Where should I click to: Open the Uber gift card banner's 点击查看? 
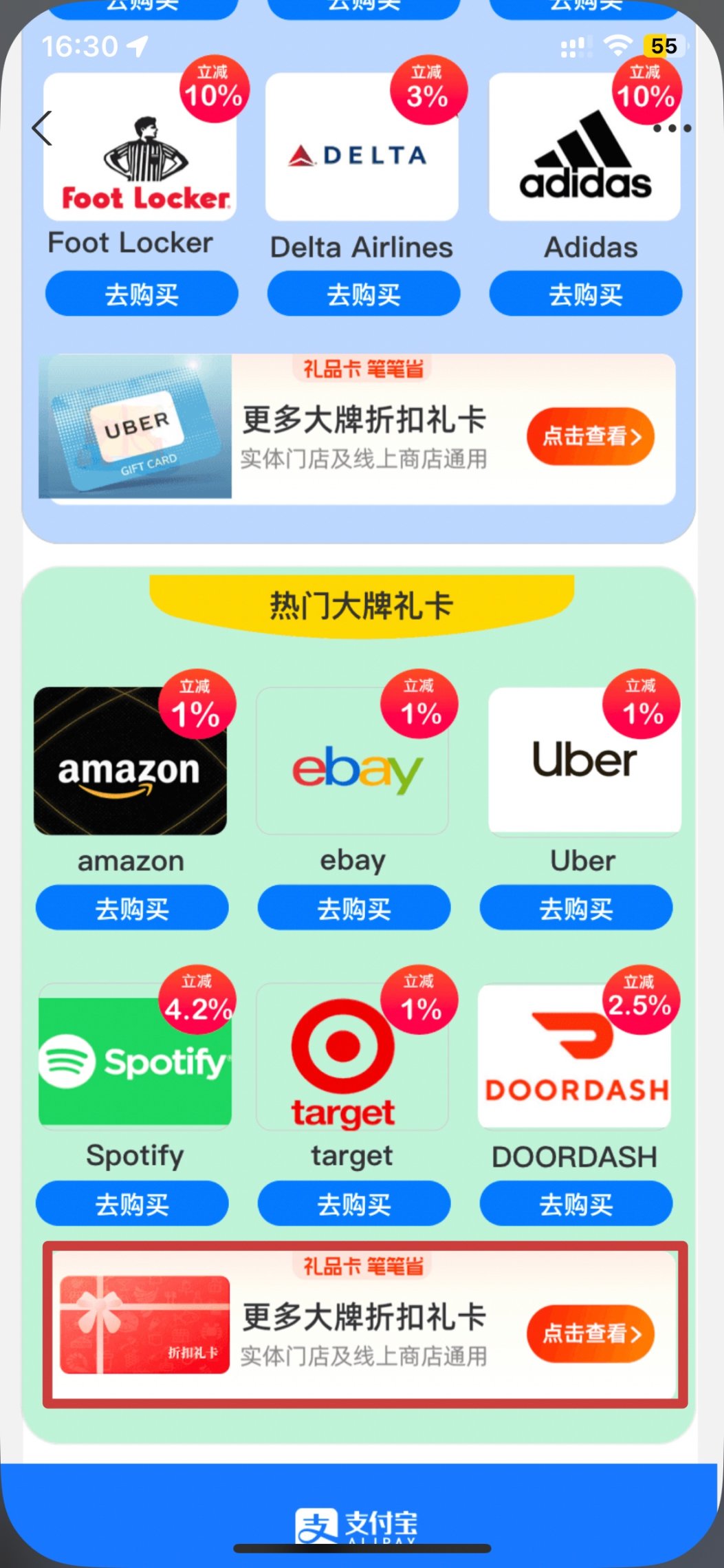coord(590,436)
